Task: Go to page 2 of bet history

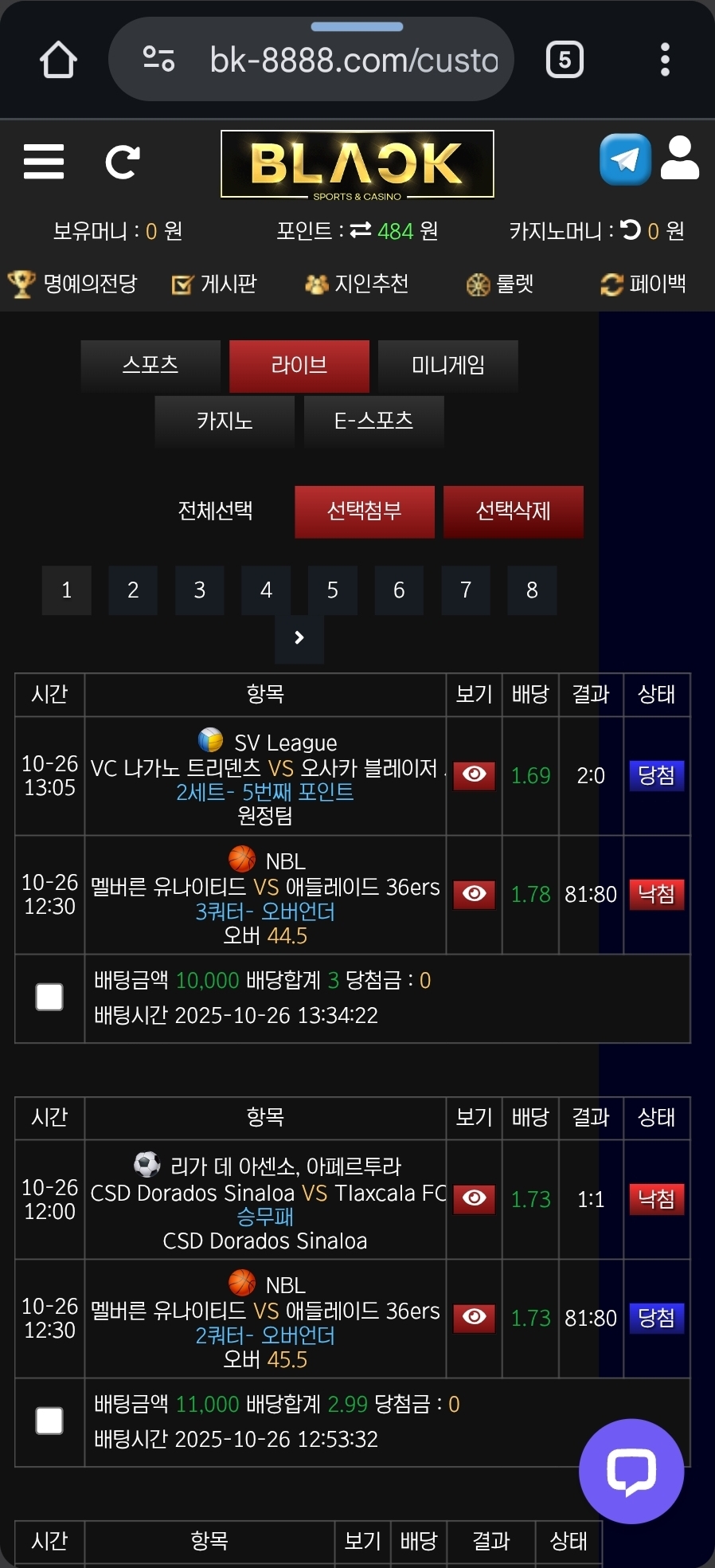Action: pyautogui.click(x=133, y=590)
